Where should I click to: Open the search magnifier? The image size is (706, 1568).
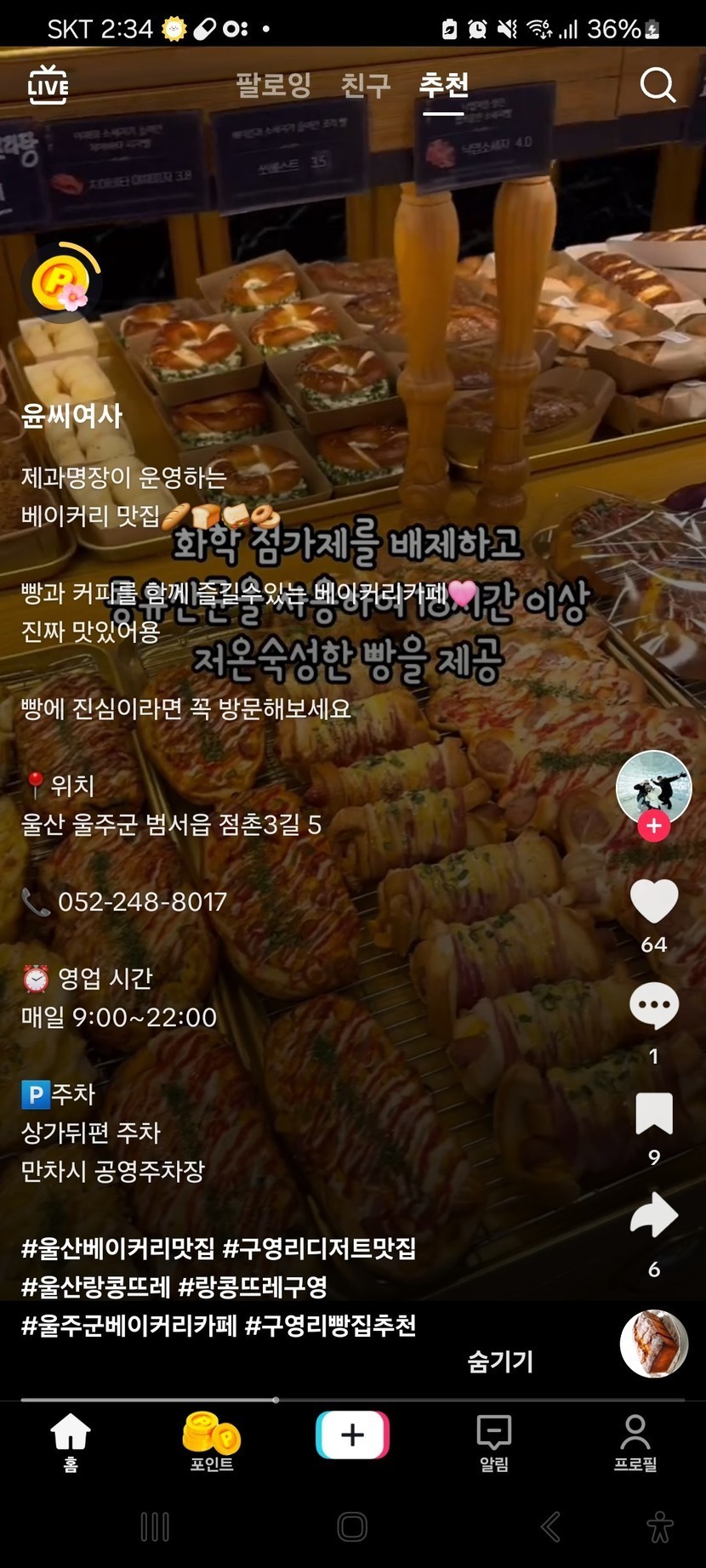pos(657,85)
